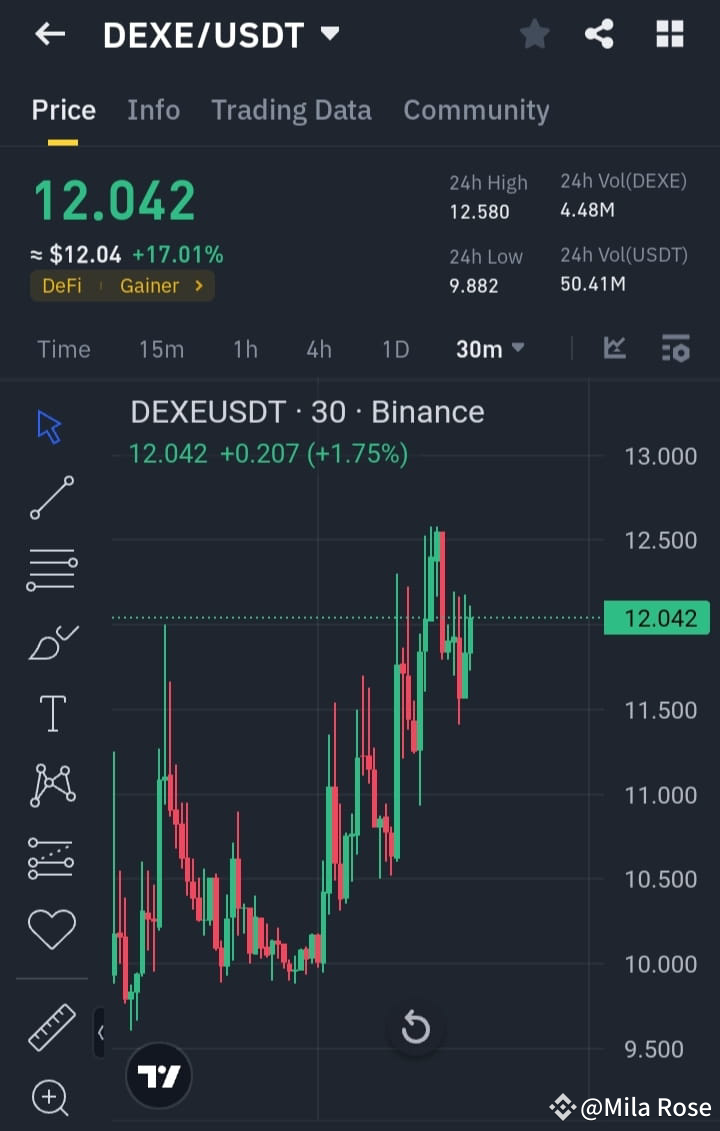720x1131 pixels.
Task: Select the text annotation tool
Action: [51, 713]
